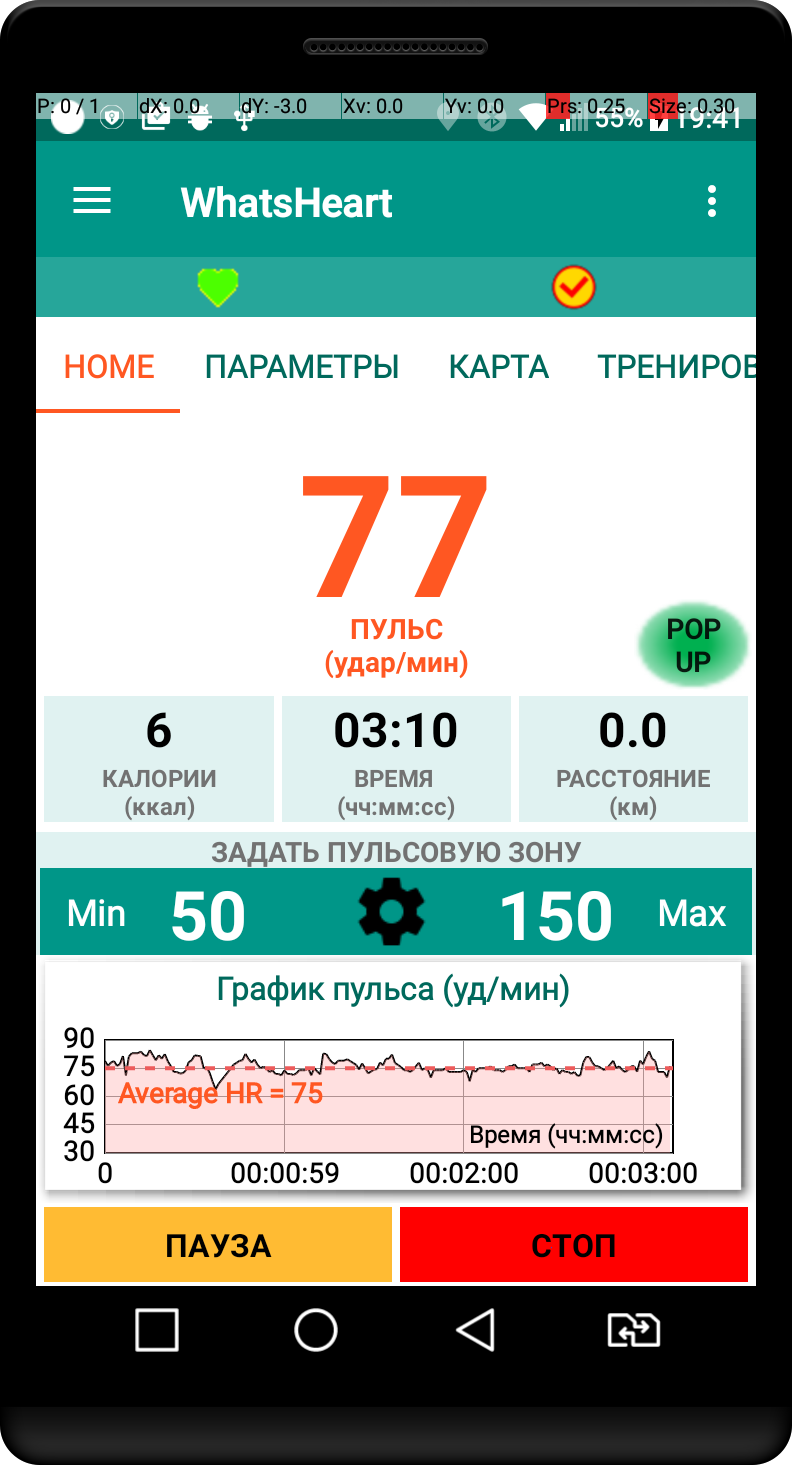This screenshot has width=792, height=1465.
Task: Tap the green heart icon
Action: click(x=218, y=287)
